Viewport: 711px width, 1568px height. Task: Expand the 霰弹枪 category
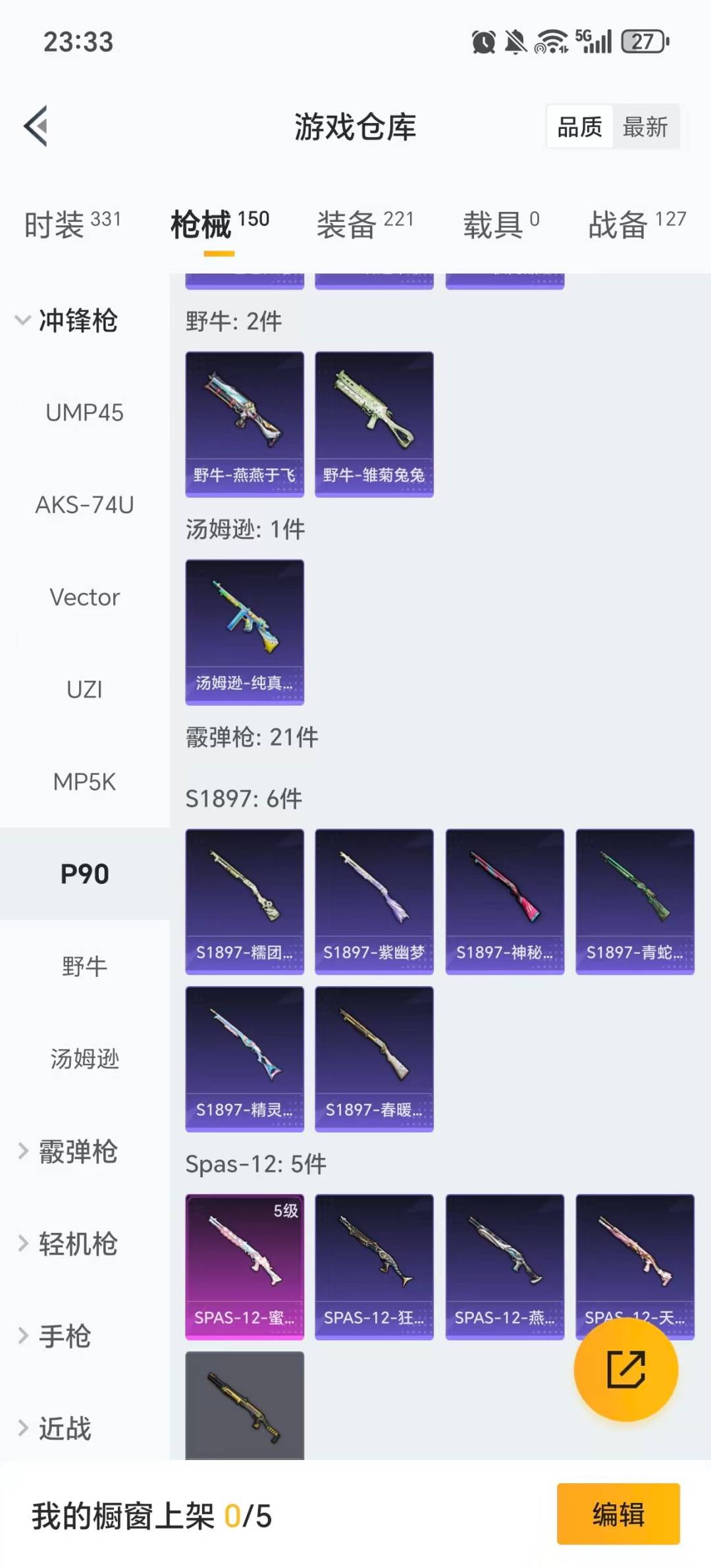pos(79,1153)
